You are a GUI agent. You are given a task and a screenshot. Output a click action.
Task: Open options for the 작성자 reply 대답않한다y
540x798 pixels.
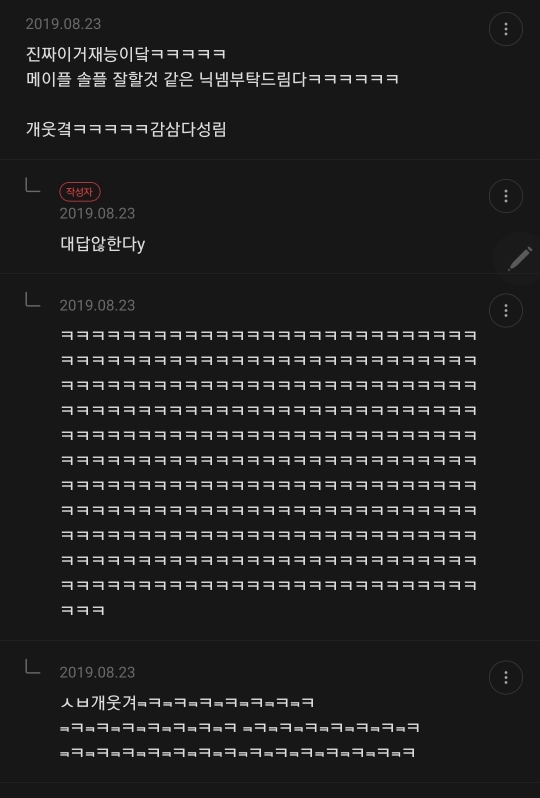point(505,196)
